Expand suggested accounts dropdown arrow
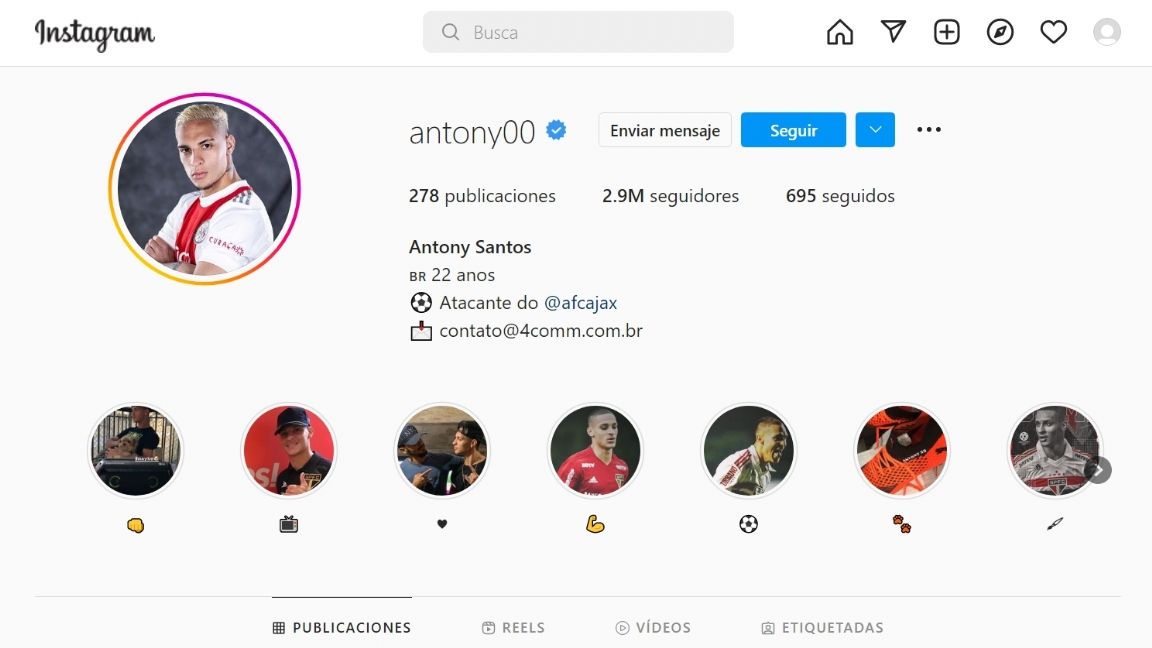 875,130
